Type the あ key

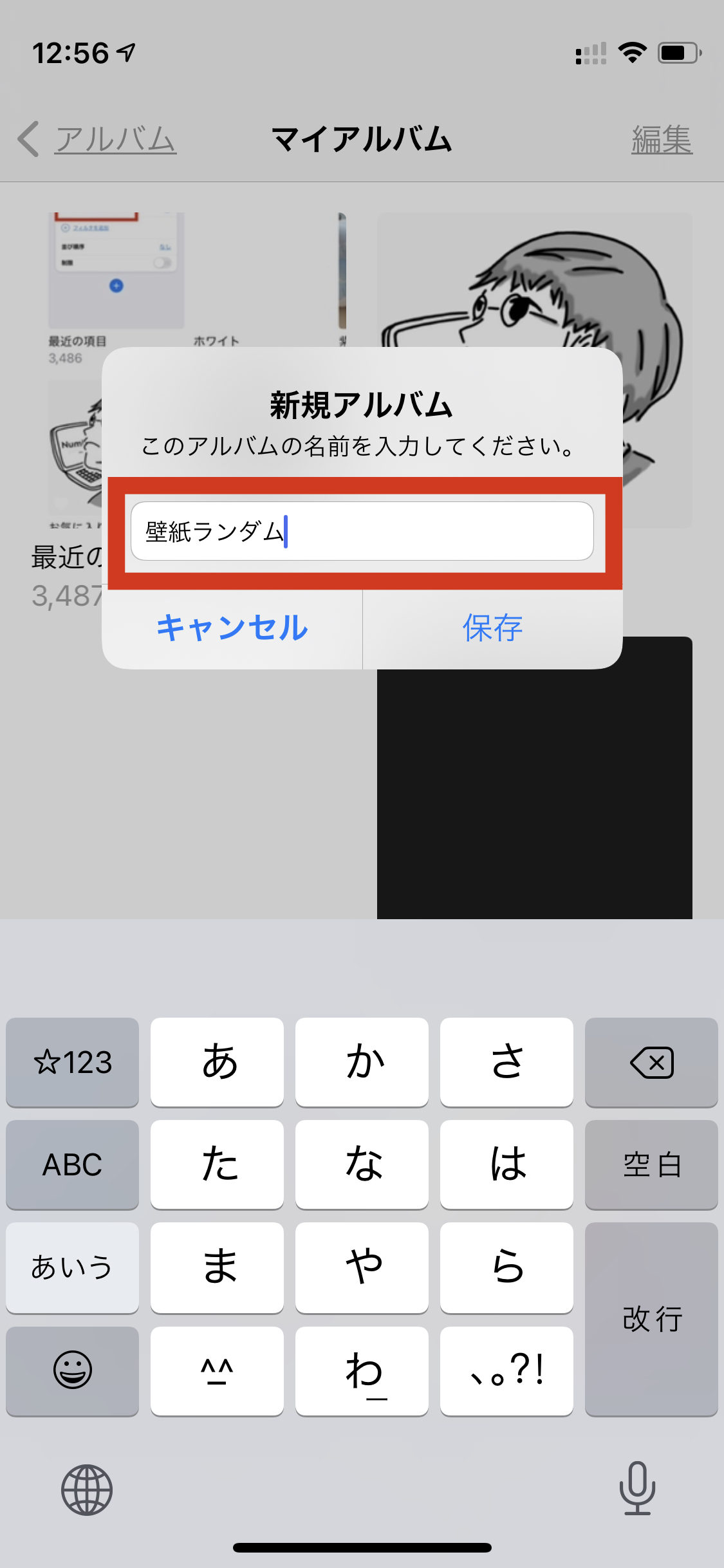pyautogui.click(x=217, y=1062)
